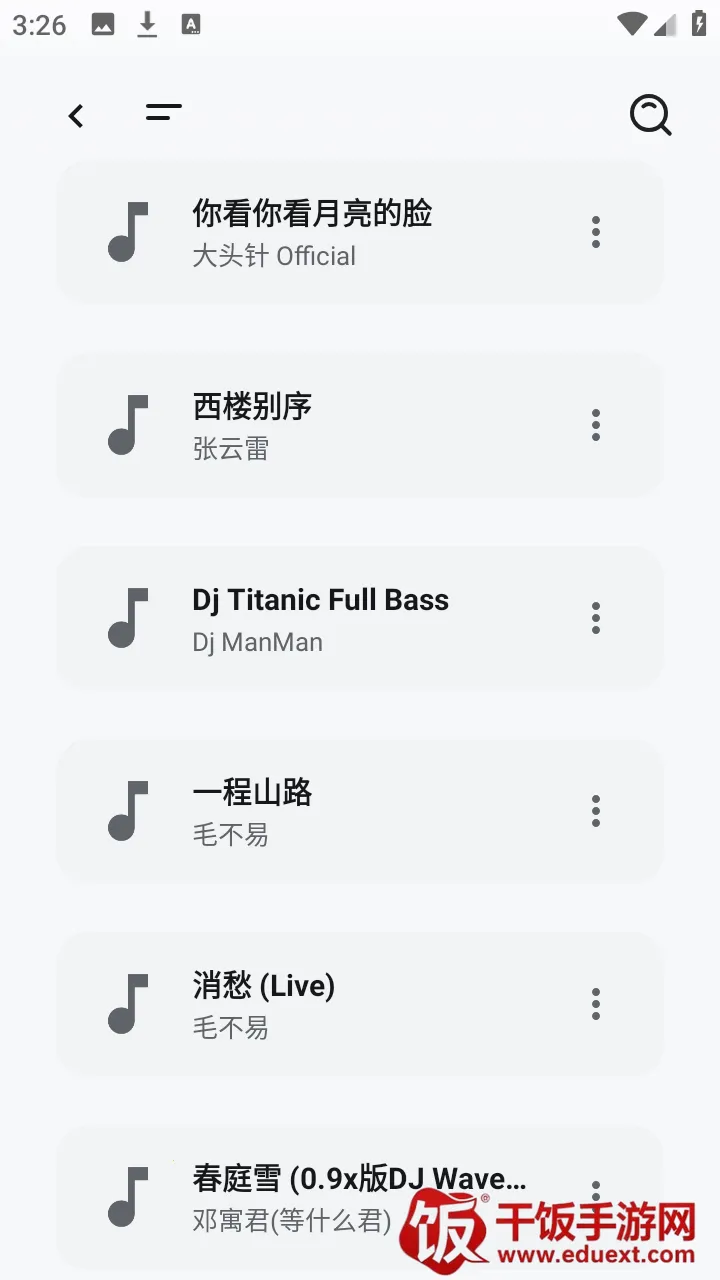Open more options for 你看你看月亮的脸
The width and height of the screenshot is (720, 1280).
(x=596, y=232)
